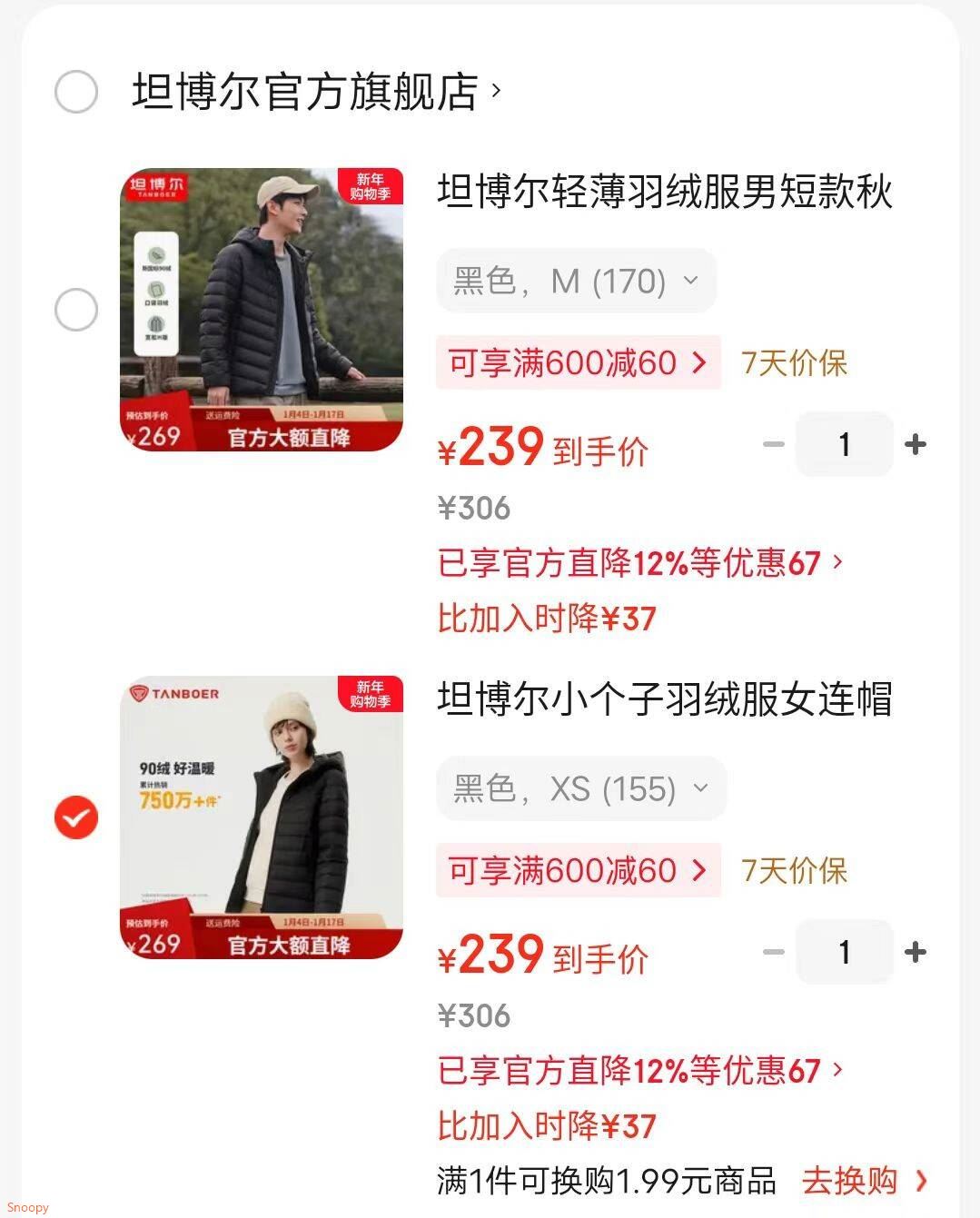Screen dimensions: 980x1218
Task: Increase quantity of women's down jacket
Action: (x=915, y=952)
